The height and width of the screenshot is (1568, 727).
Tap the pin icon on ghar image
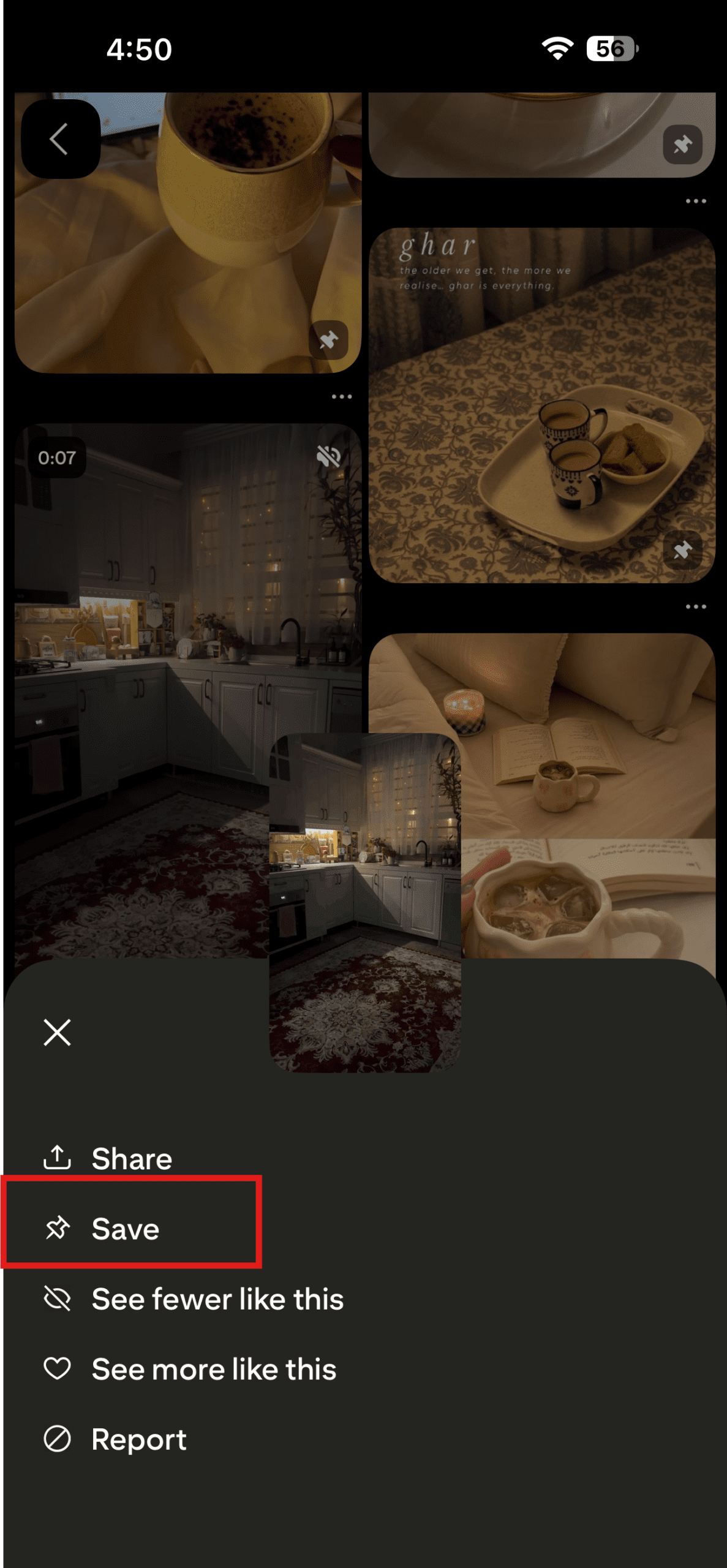click(x=682, y=550)
